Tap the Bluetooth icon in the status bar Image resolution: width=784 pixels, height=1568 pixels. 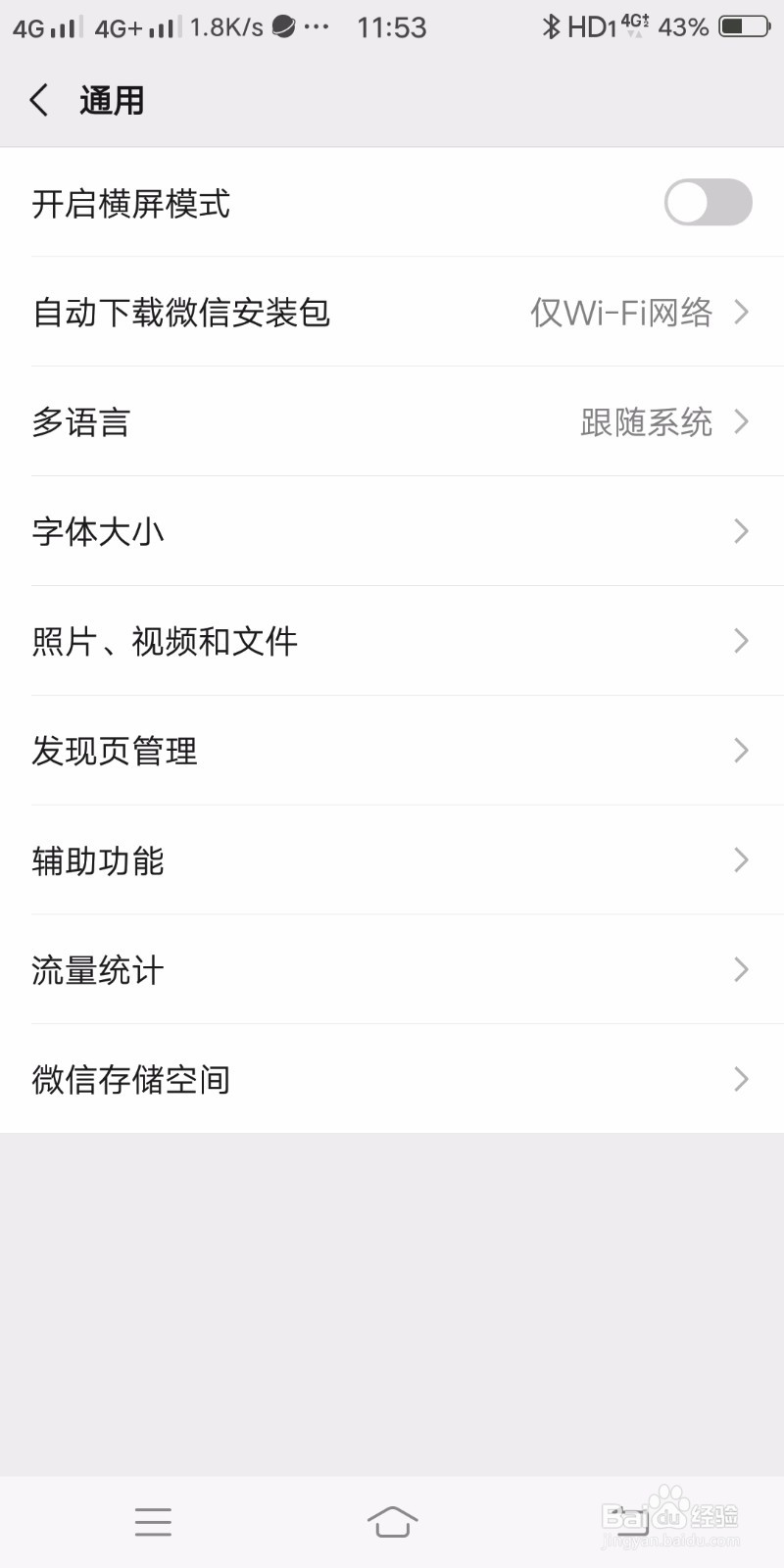[552, 26]
